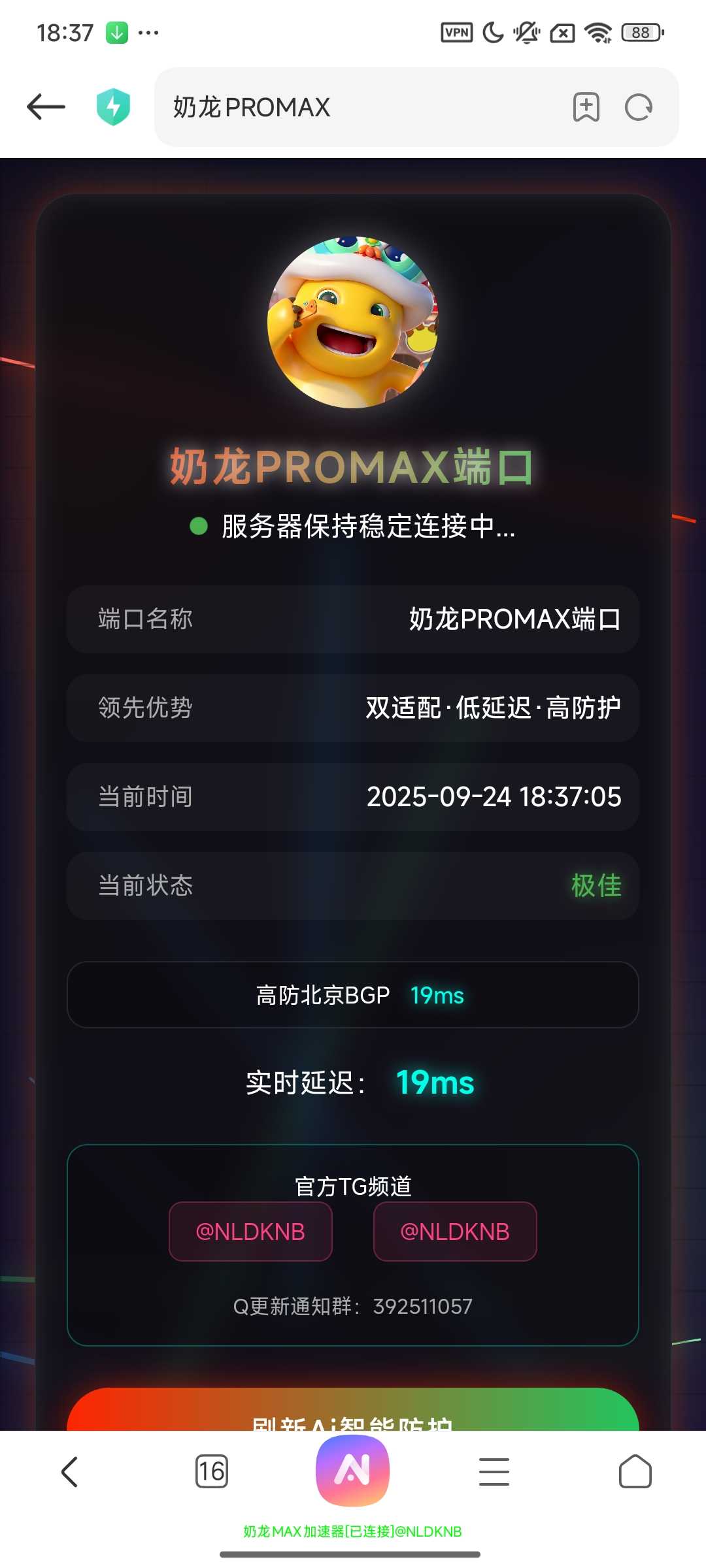Open the left @NLDKNB channel link

point(250,1232)
